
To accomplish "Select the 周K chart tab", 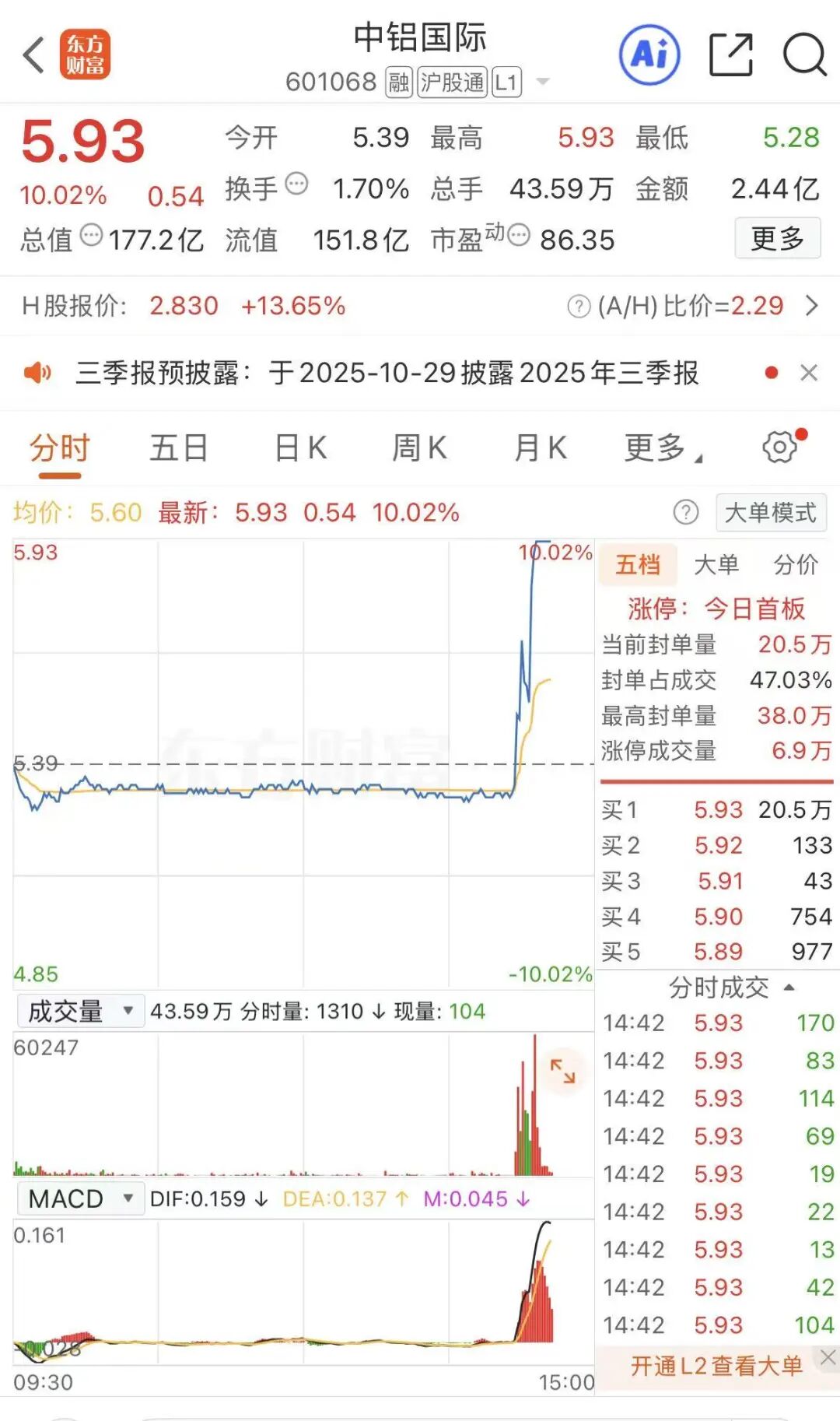I will click(419, 448).
